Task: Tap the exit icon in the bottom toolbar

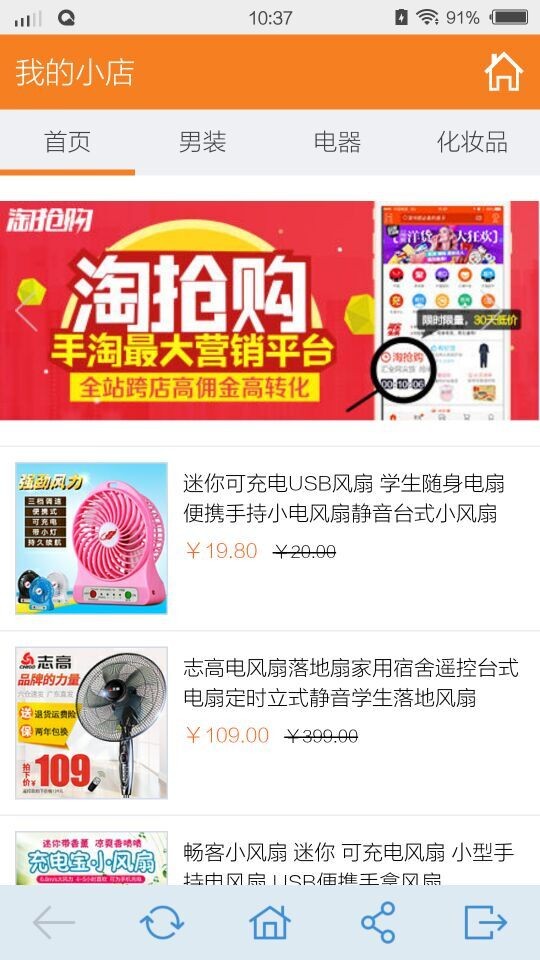Action: point(486,922)
